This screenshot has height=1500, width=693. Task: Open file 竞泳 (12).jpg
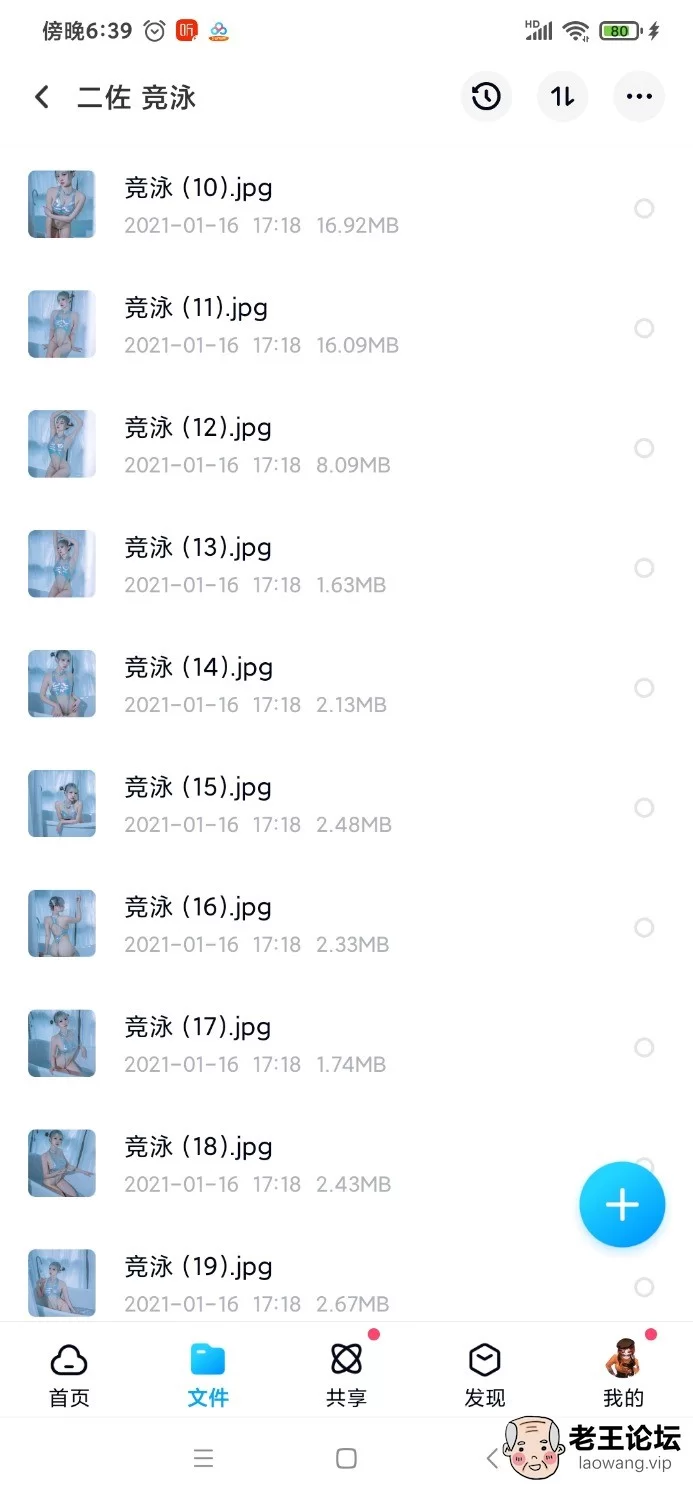pos(346,444)
